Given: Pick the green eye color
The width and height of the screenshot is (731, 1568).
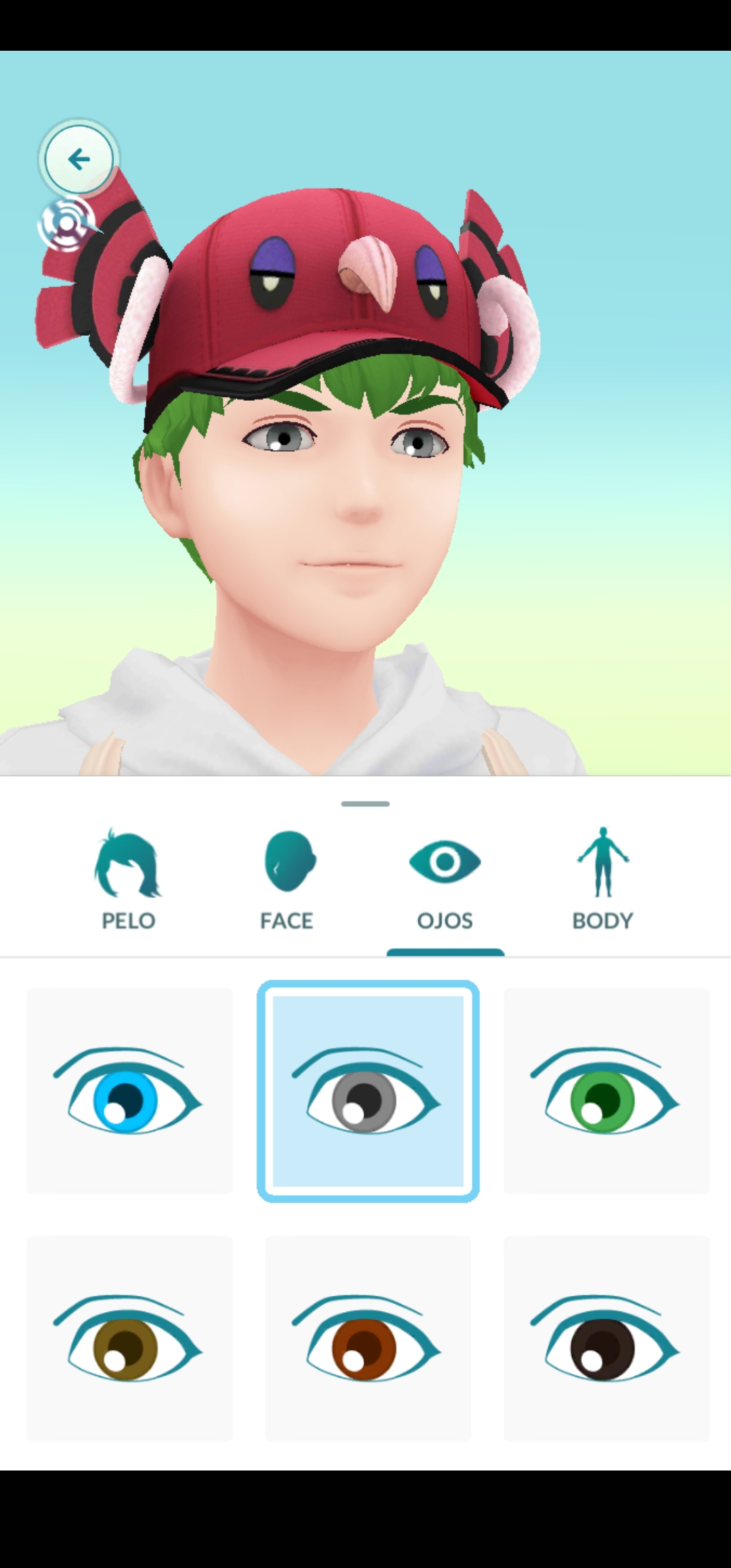Looking at the screenshot, I should (606, 1091).
